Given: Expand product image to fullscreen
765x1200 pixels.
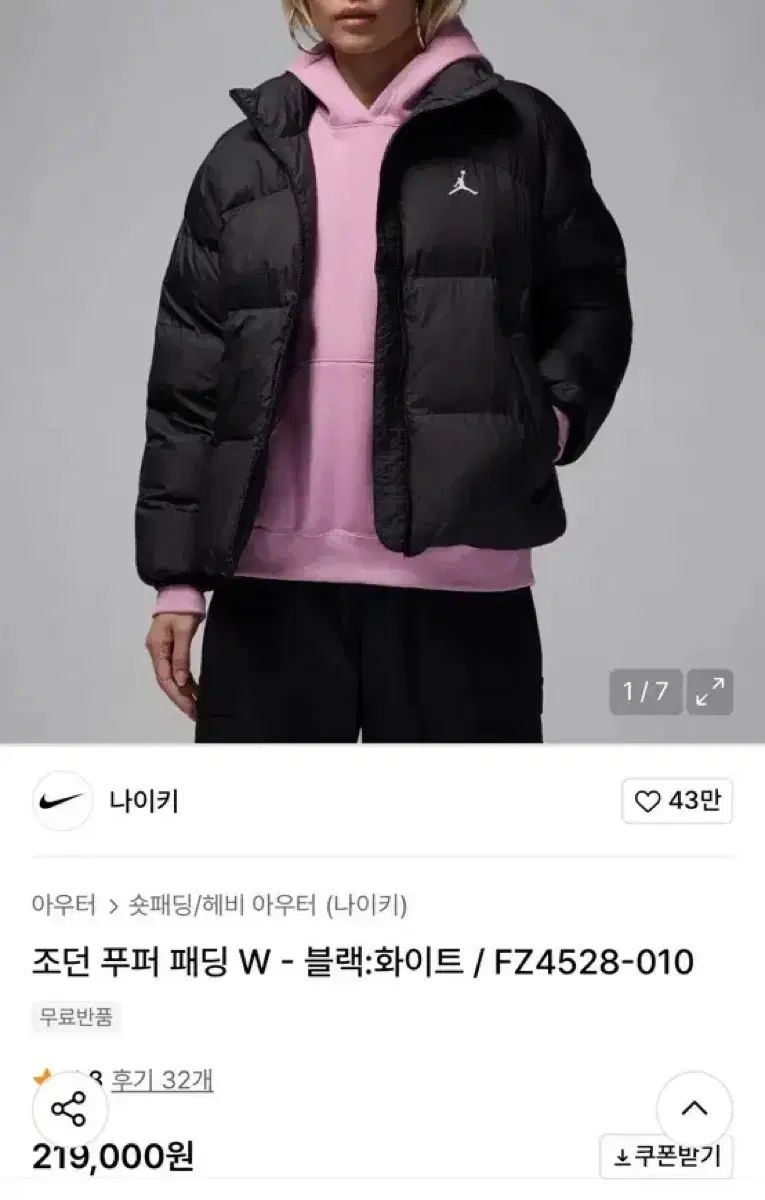Looking at the screenshot, I should tap(711, 691).
